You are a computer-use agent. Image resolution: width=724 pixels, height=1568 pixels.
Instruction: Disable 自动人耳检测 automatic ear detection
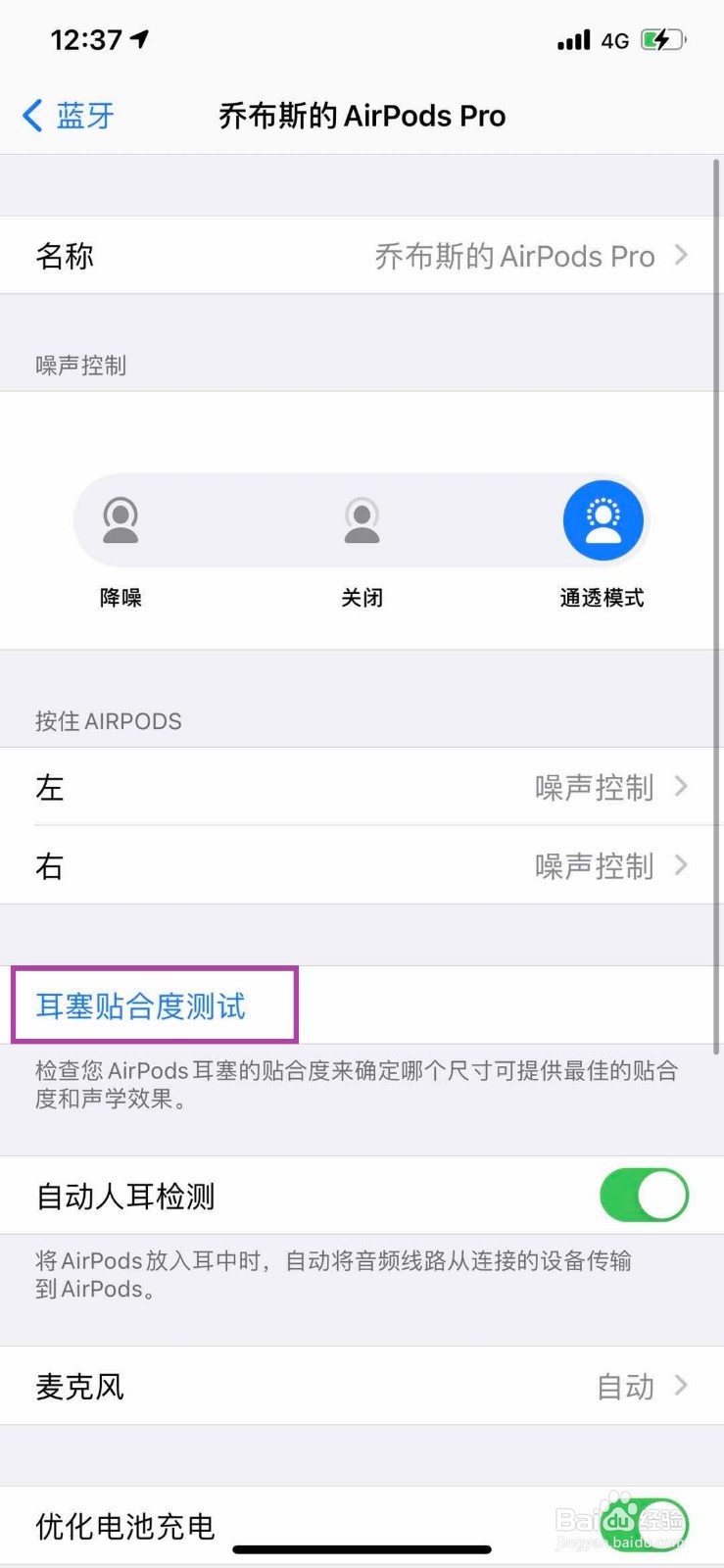tap(644, 1195)
